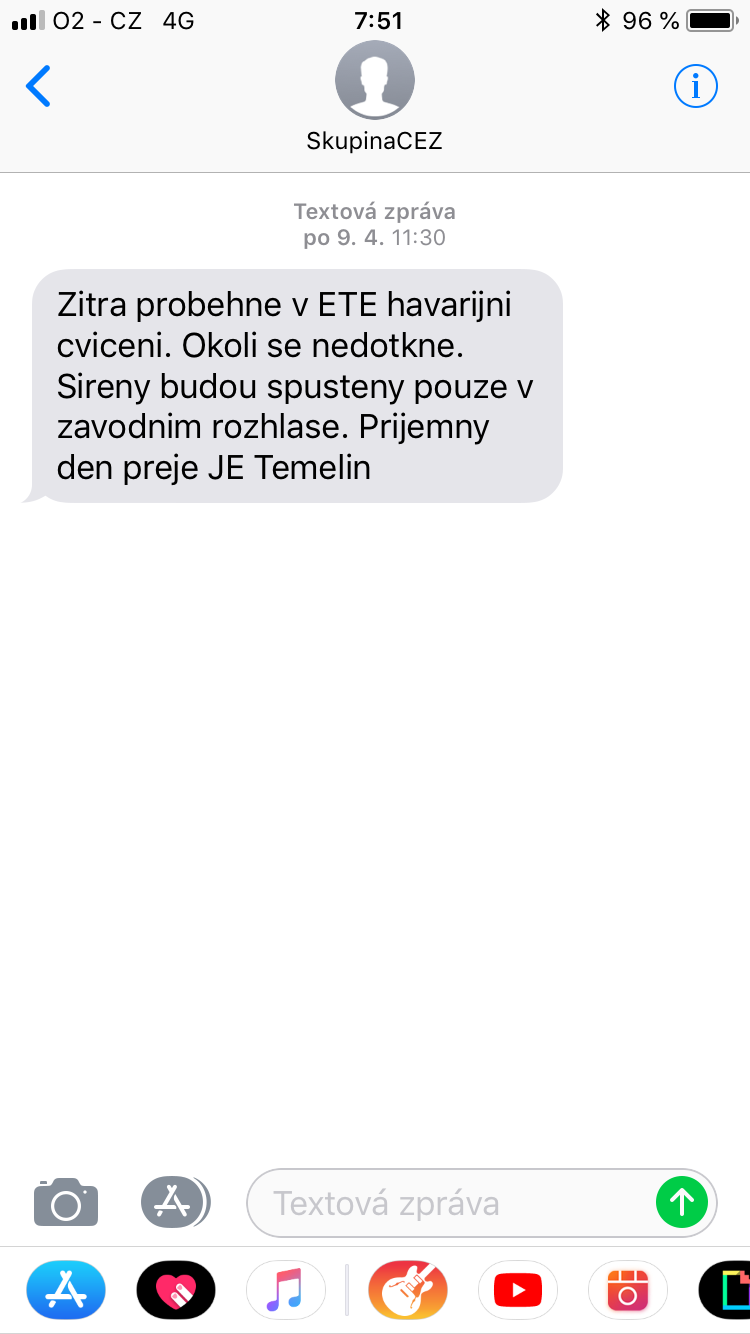The width and height of the screenshot is (750, 1334).
Task: Open conversation details info icon
Action: pos(696,87)
